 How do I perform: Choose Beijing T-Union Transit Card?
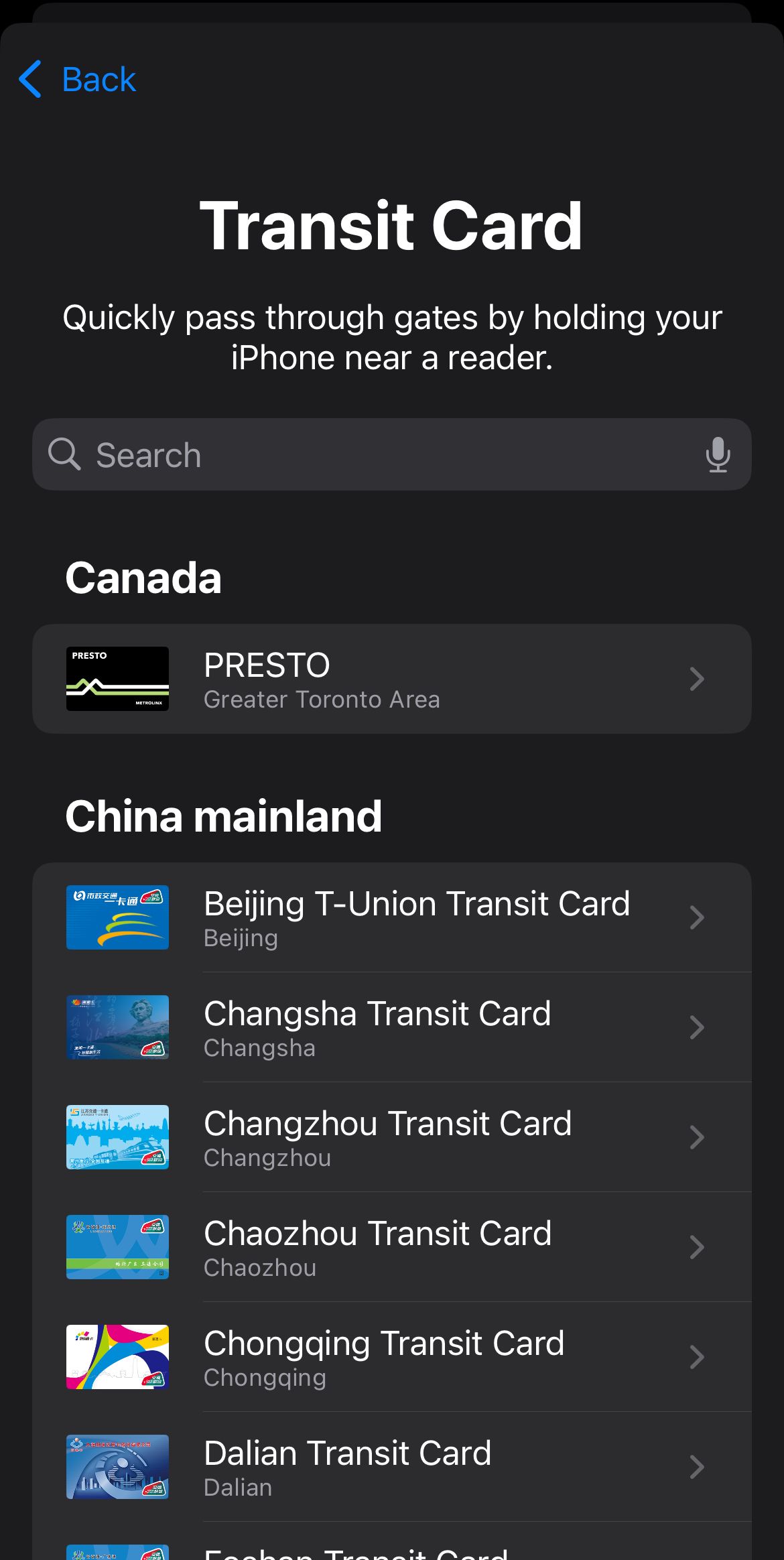[391, 917]
